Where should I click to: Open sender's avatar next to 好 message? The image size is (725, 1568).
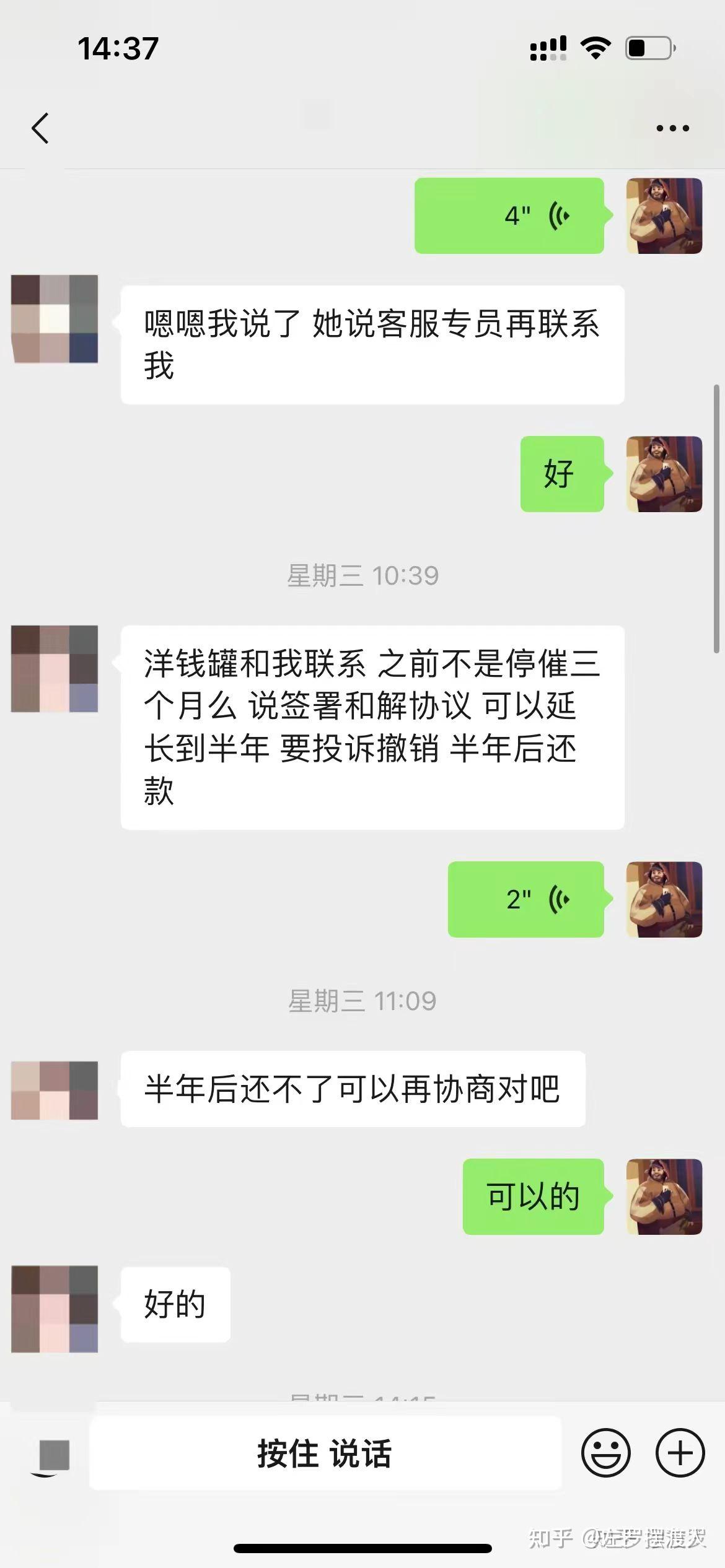click(x=664, y=474)
